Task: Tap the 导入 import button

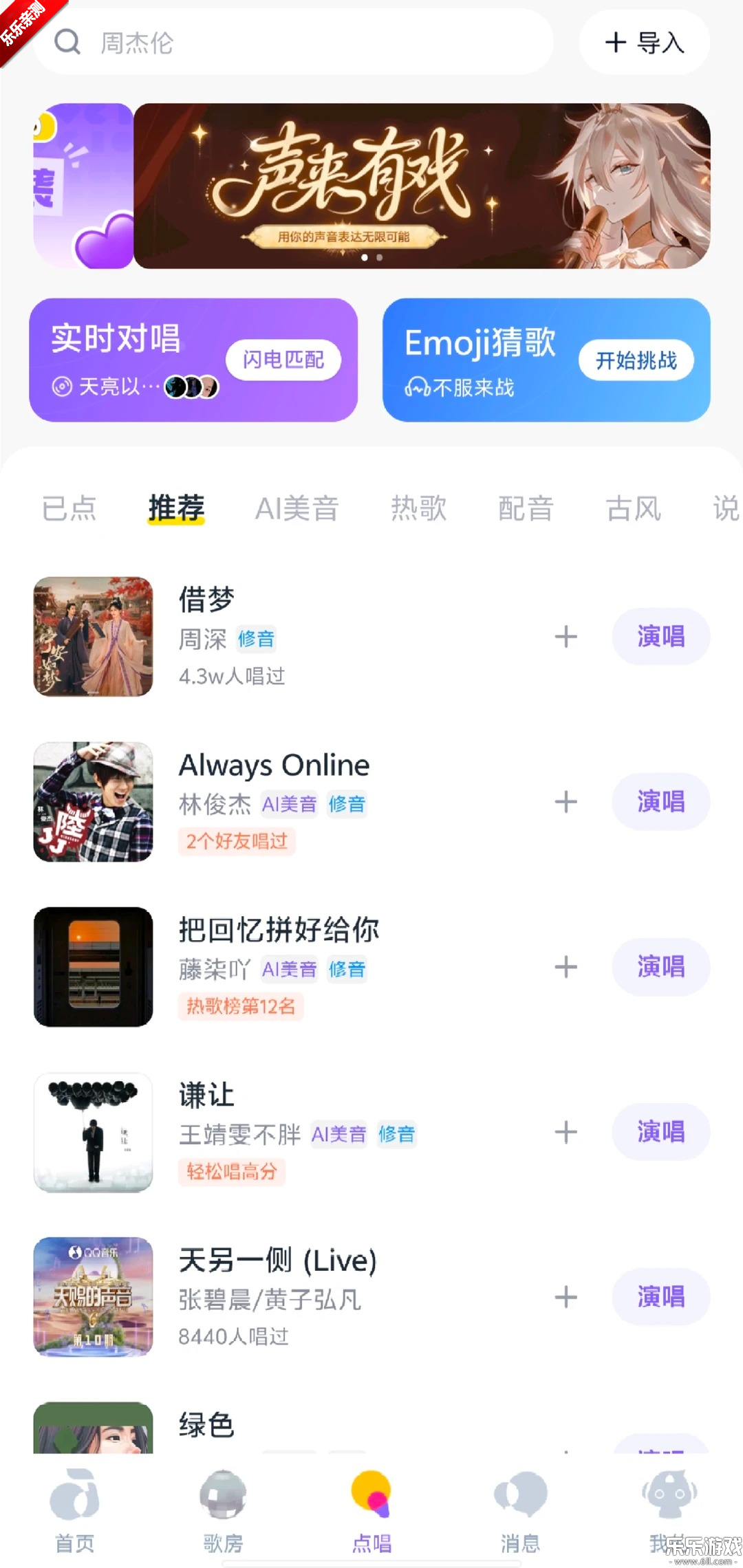Action: [644, 43]
